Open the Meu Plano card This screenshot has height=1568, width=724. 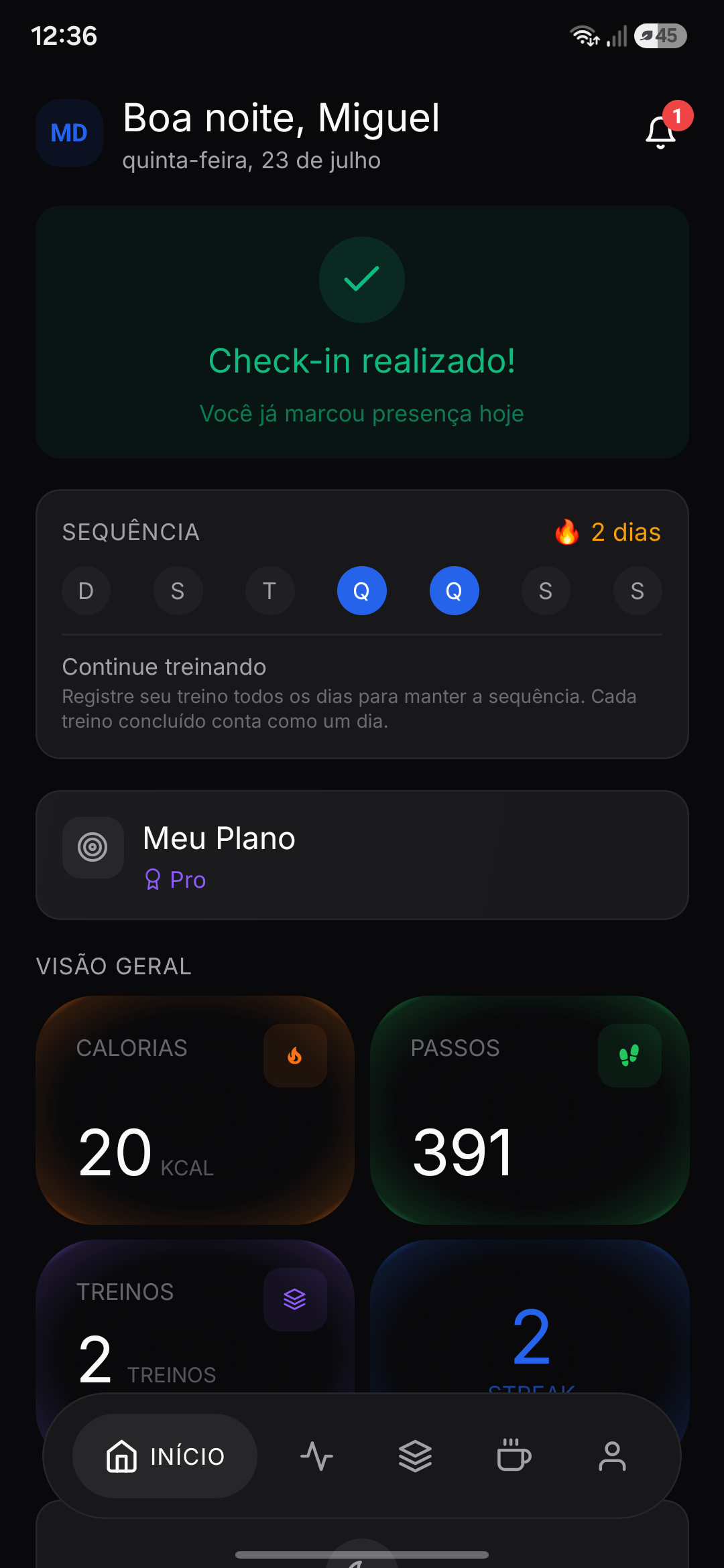(x=362, y=855)
